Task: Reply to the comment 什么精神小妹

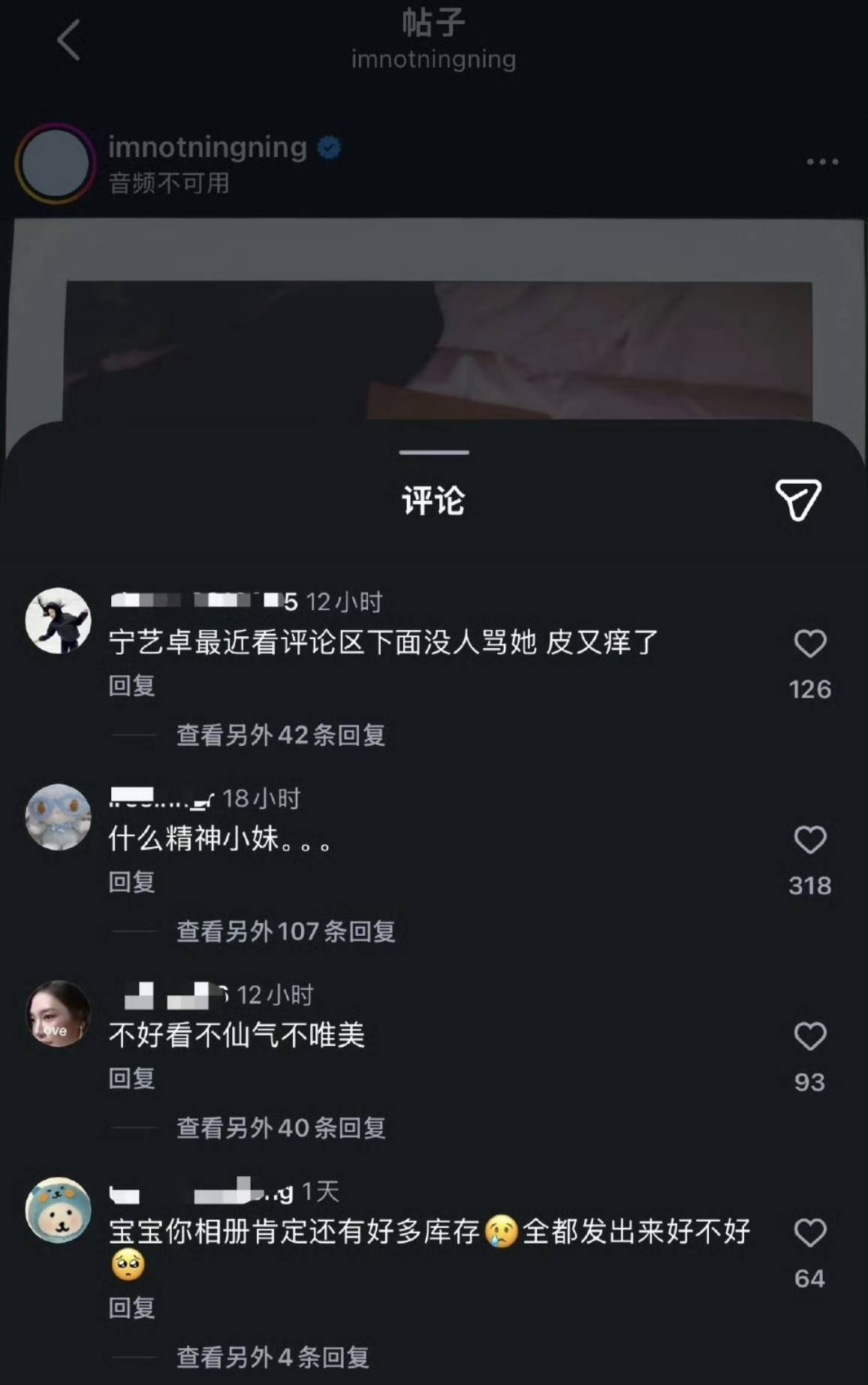Action: coord(131,882)
